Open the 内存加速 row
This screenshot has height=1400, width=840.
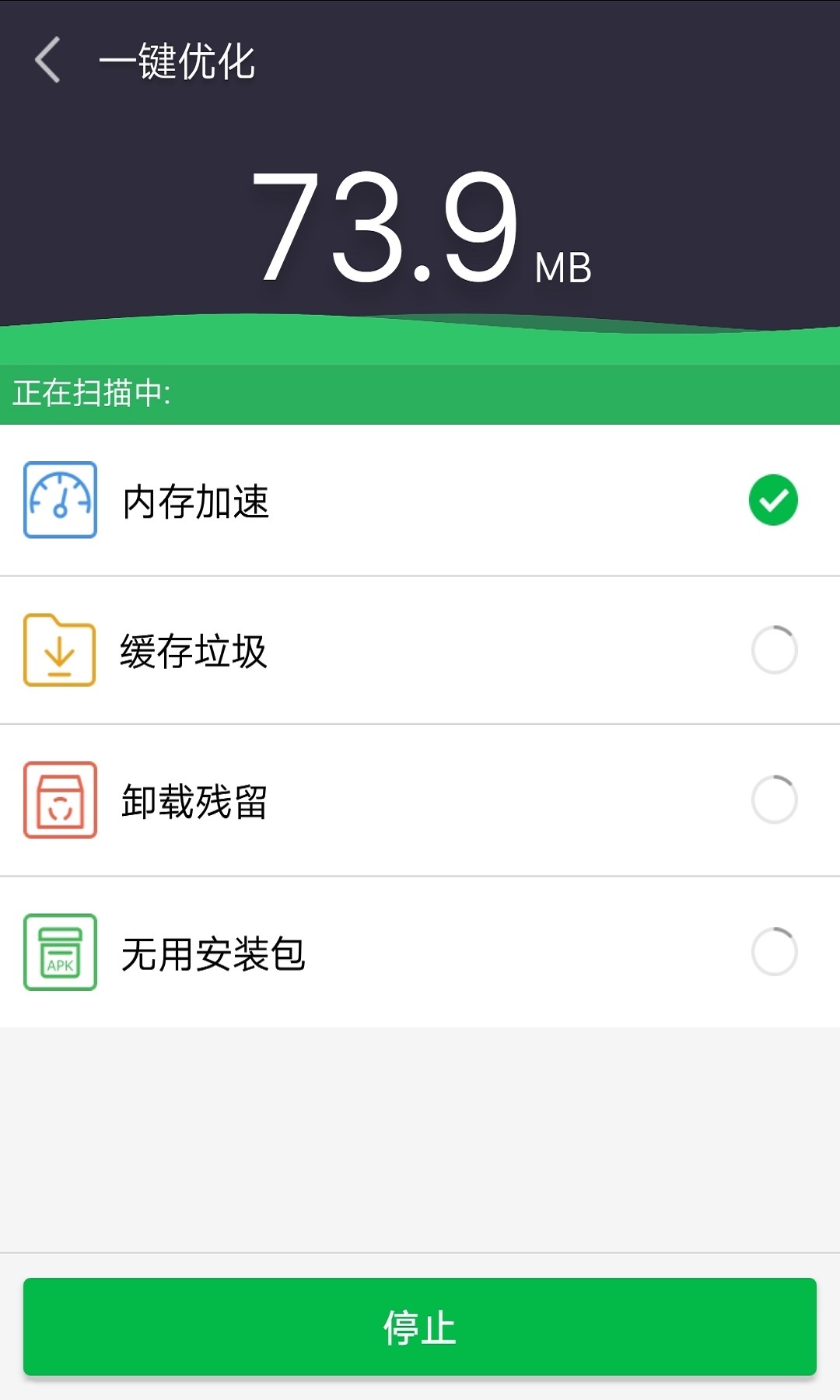click(x=420, y=501)
